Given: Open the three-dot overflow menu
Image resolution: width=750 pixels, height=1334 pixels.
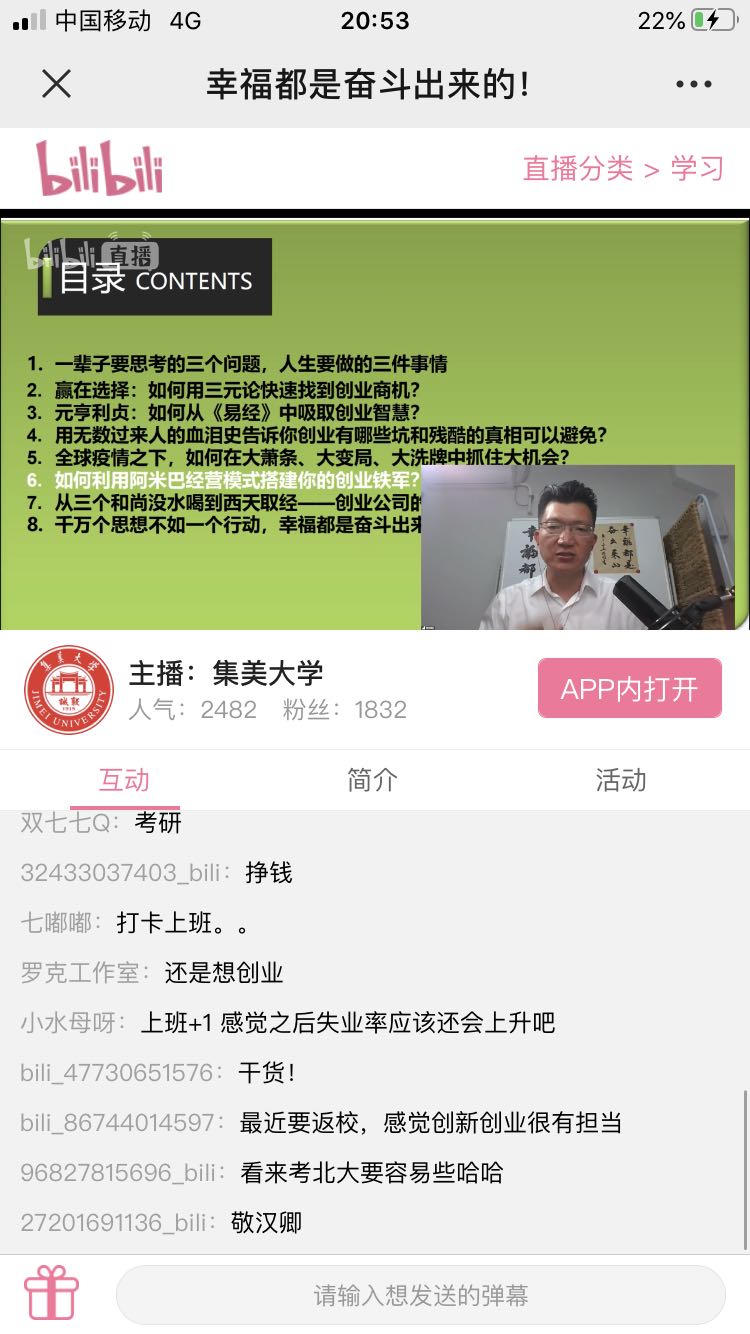Looking at the screenshot, I should click(693, 84).
